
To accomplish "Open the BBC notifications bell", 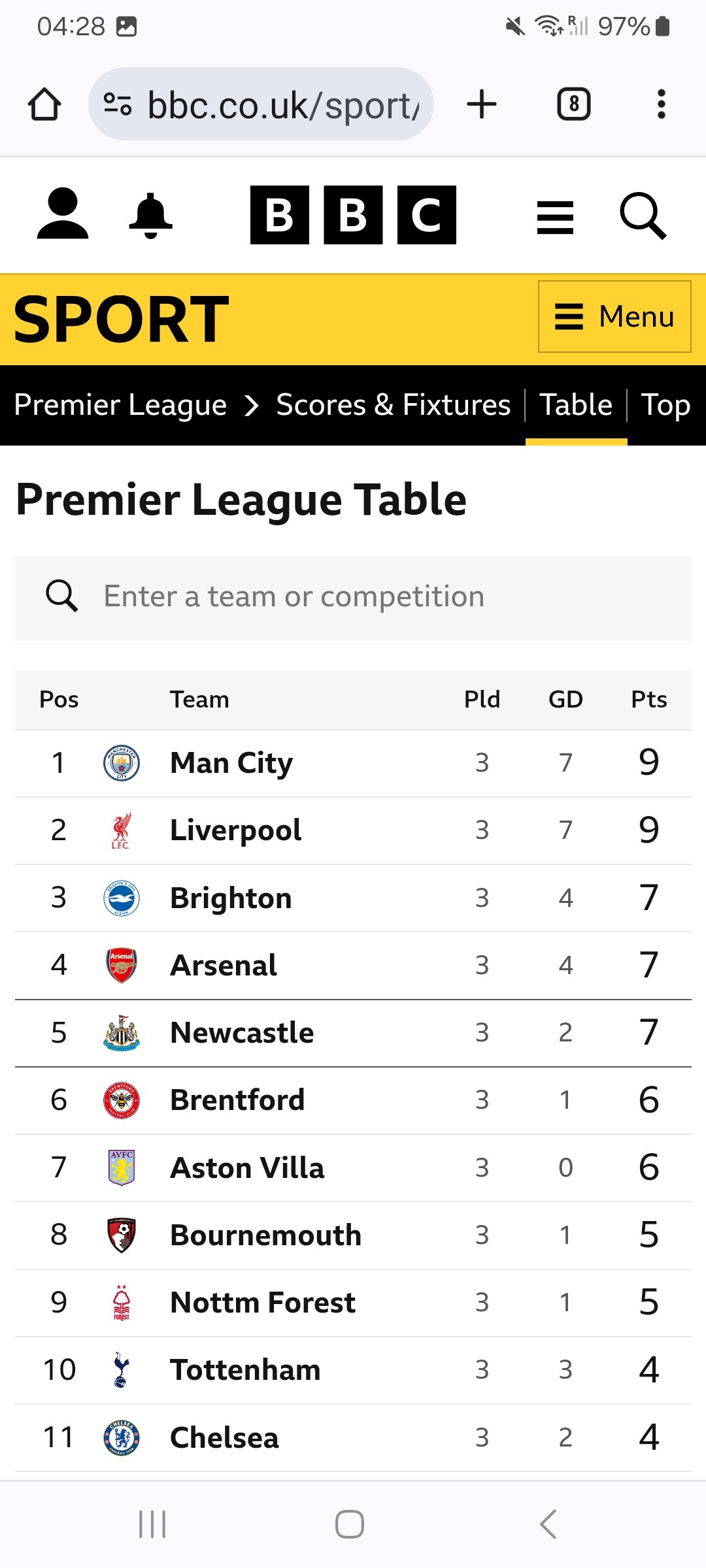I will pyautogui.click(x=151, y=216).
